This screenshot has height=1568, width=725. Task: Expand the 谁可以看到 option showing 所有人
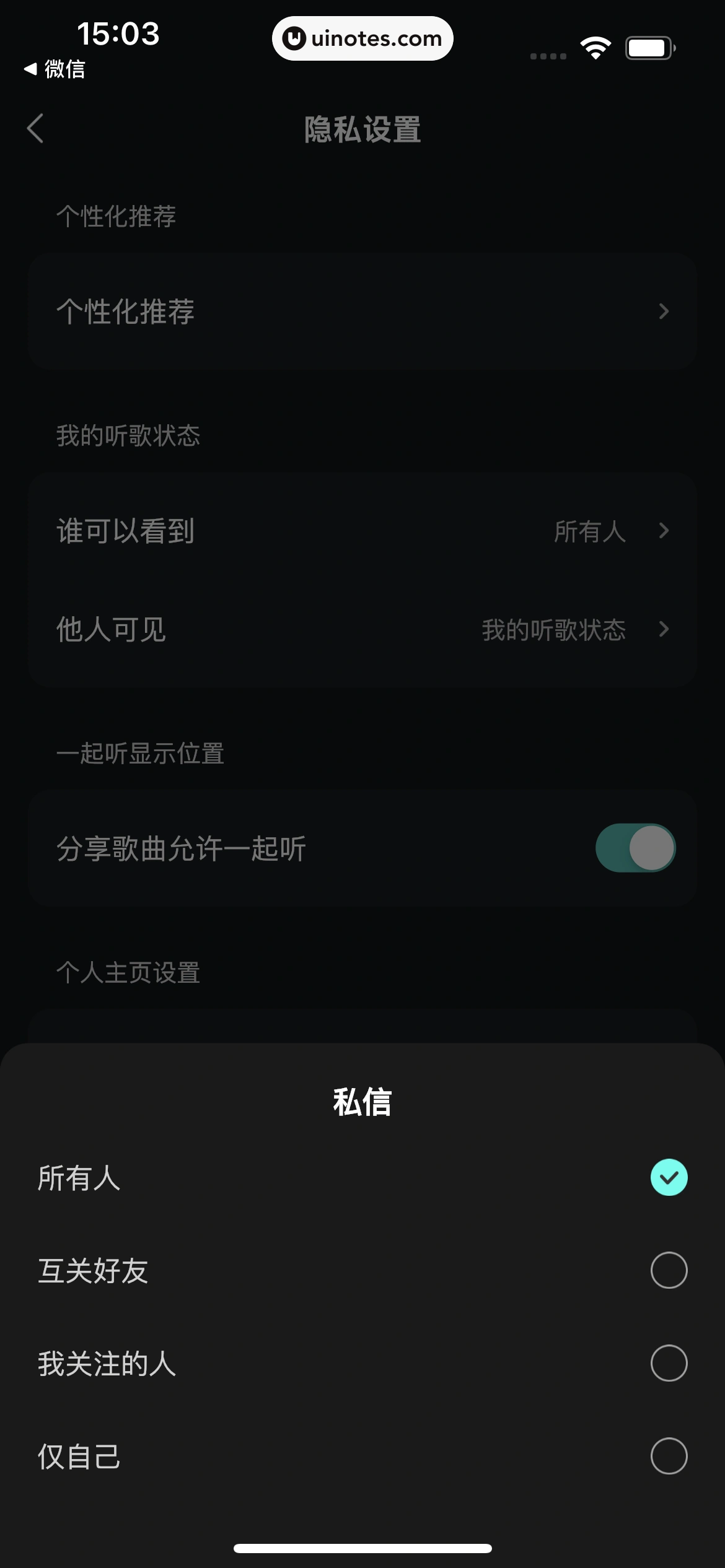pos(362,531)
